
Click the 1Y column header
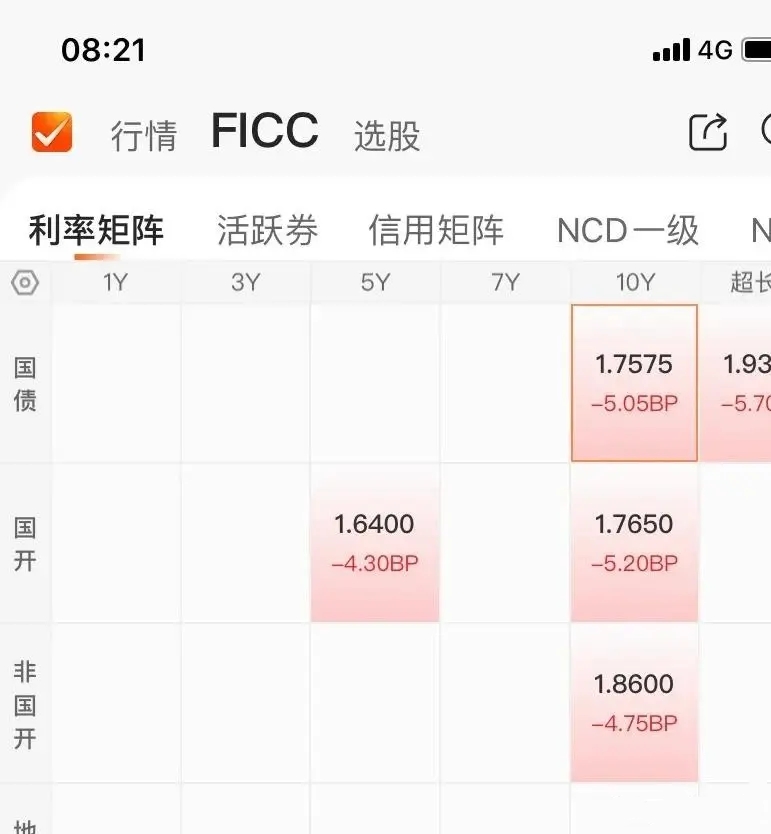pyautogui.click(x=115, y=283)
